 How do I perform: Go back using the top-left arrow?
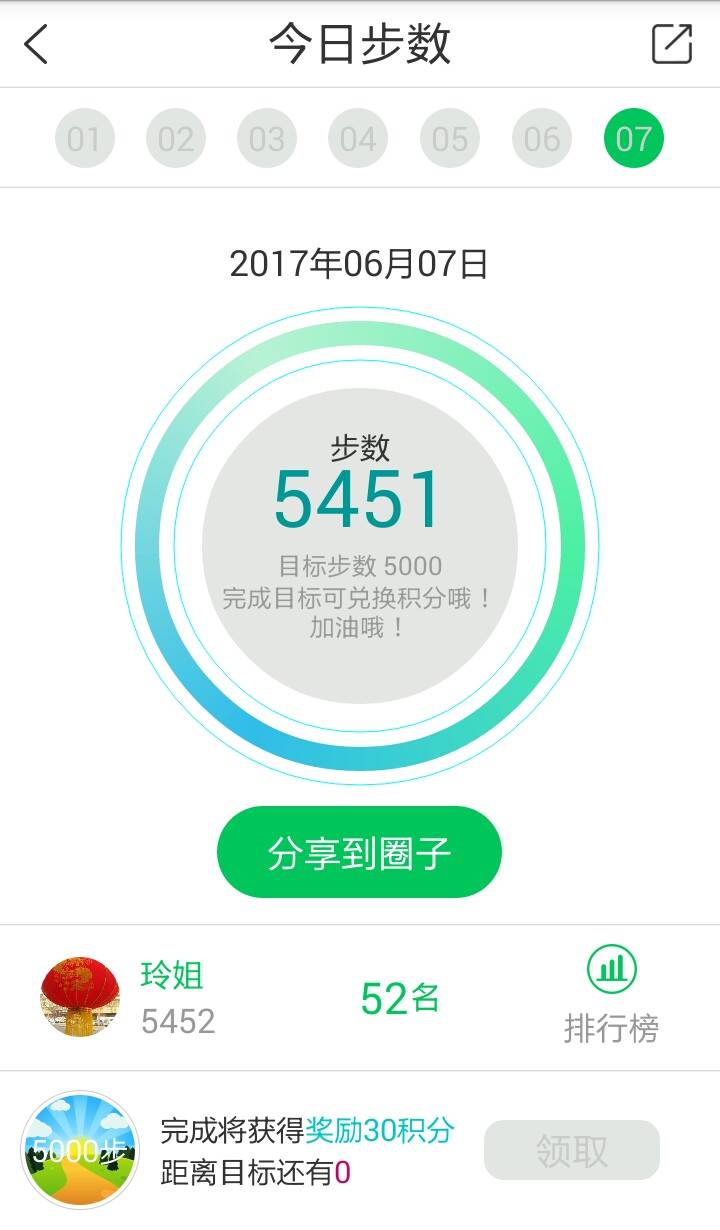click(37, 45)
